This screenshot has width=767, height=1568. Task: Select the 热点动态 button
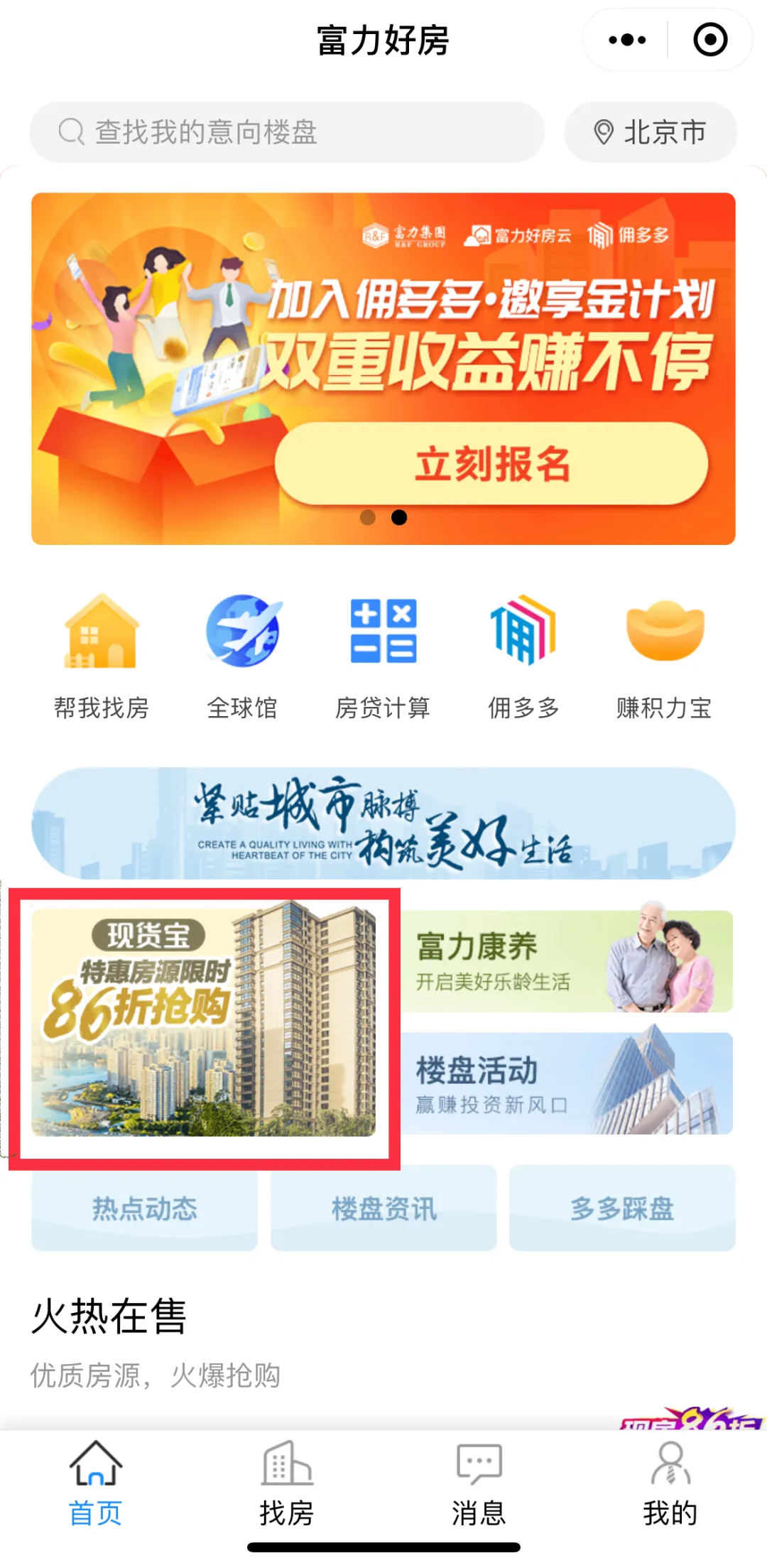tap(144, 1208)
